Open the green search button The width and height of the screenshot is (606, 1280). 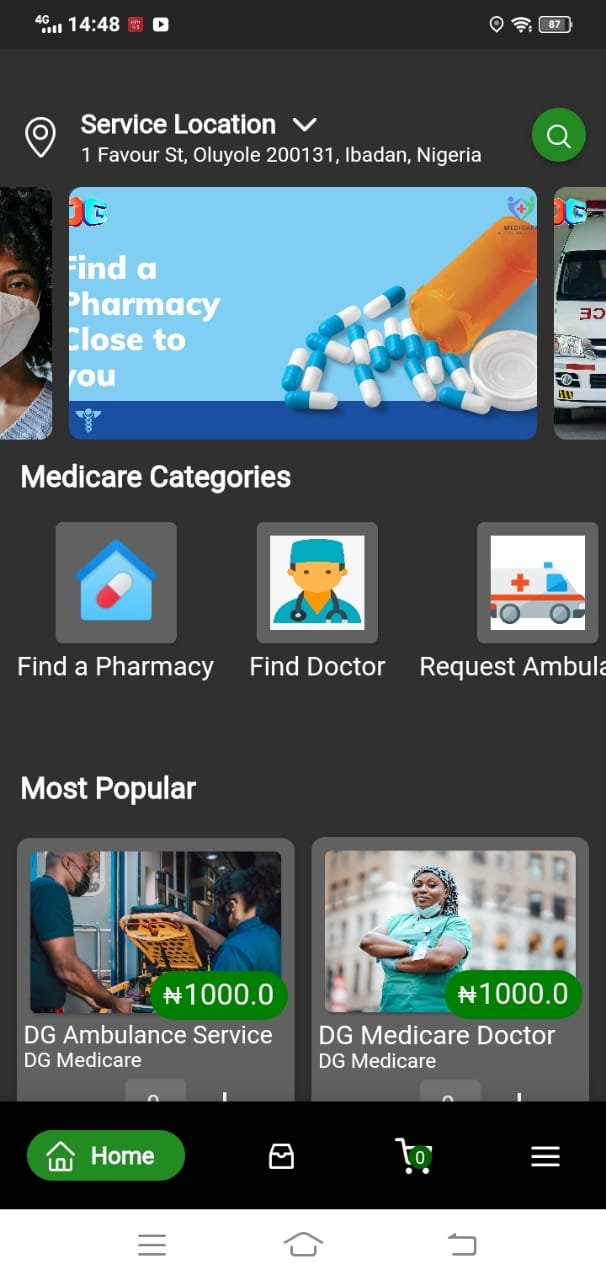pos(558,135)
